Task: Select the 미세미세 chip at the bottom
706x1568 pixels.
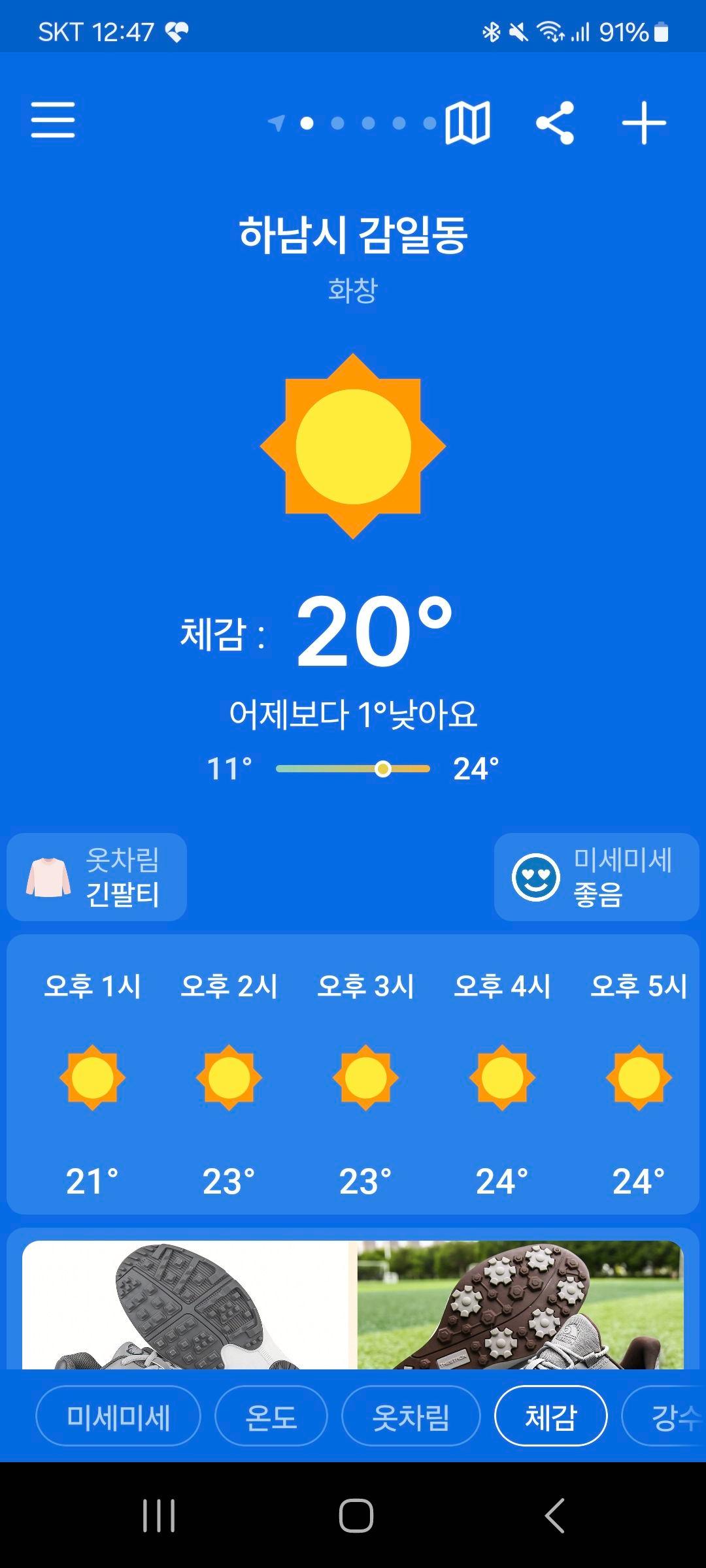Action: coord(118,1417)
